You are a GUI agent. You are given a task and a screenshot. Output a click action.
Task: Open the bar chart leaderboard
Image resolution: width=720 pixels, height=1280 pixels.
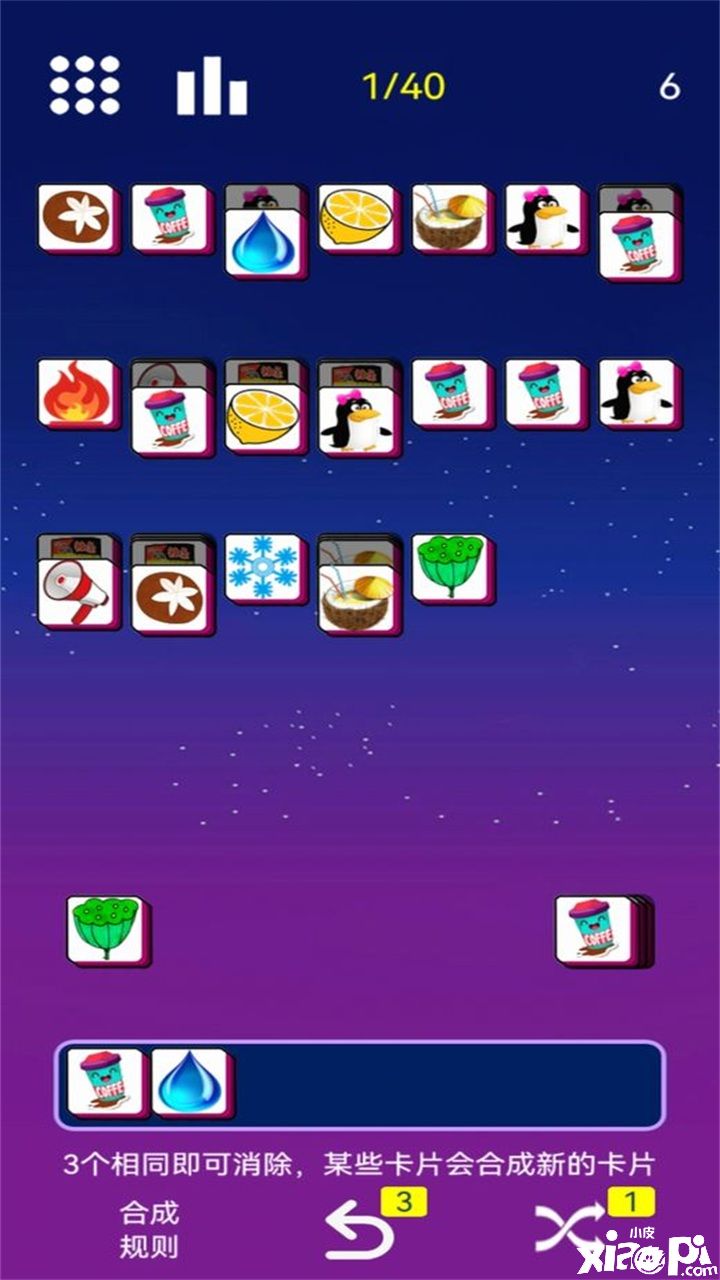(x=212, y=87)
